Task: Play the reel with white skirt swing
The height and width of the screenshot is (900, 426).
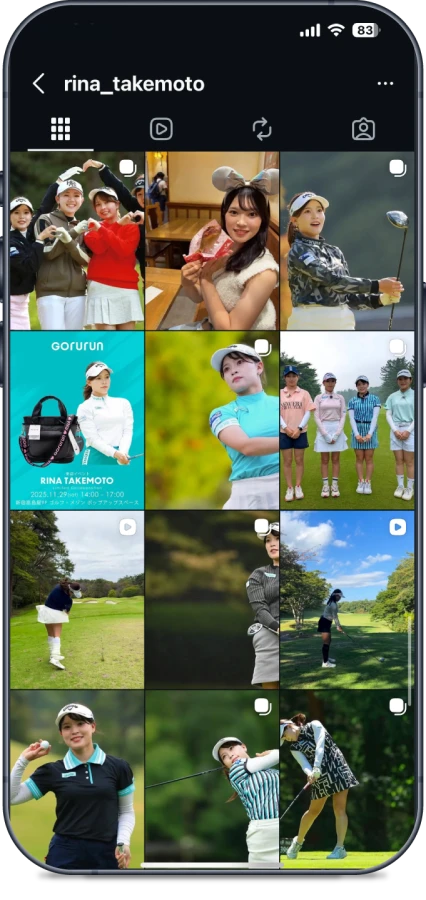Action: [x=77, y=600]
